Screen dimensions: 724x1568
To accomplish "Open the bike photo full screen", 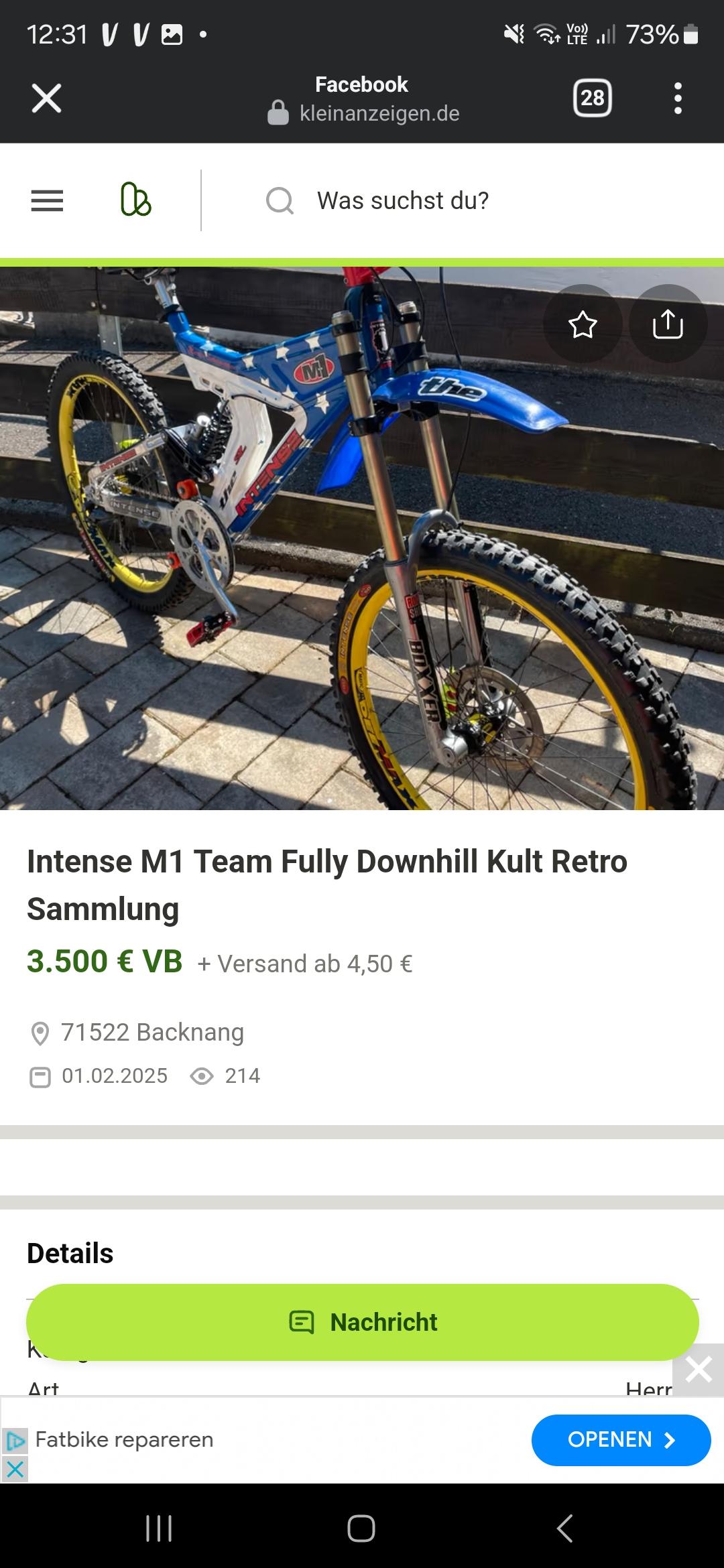I will pos(362,538).
